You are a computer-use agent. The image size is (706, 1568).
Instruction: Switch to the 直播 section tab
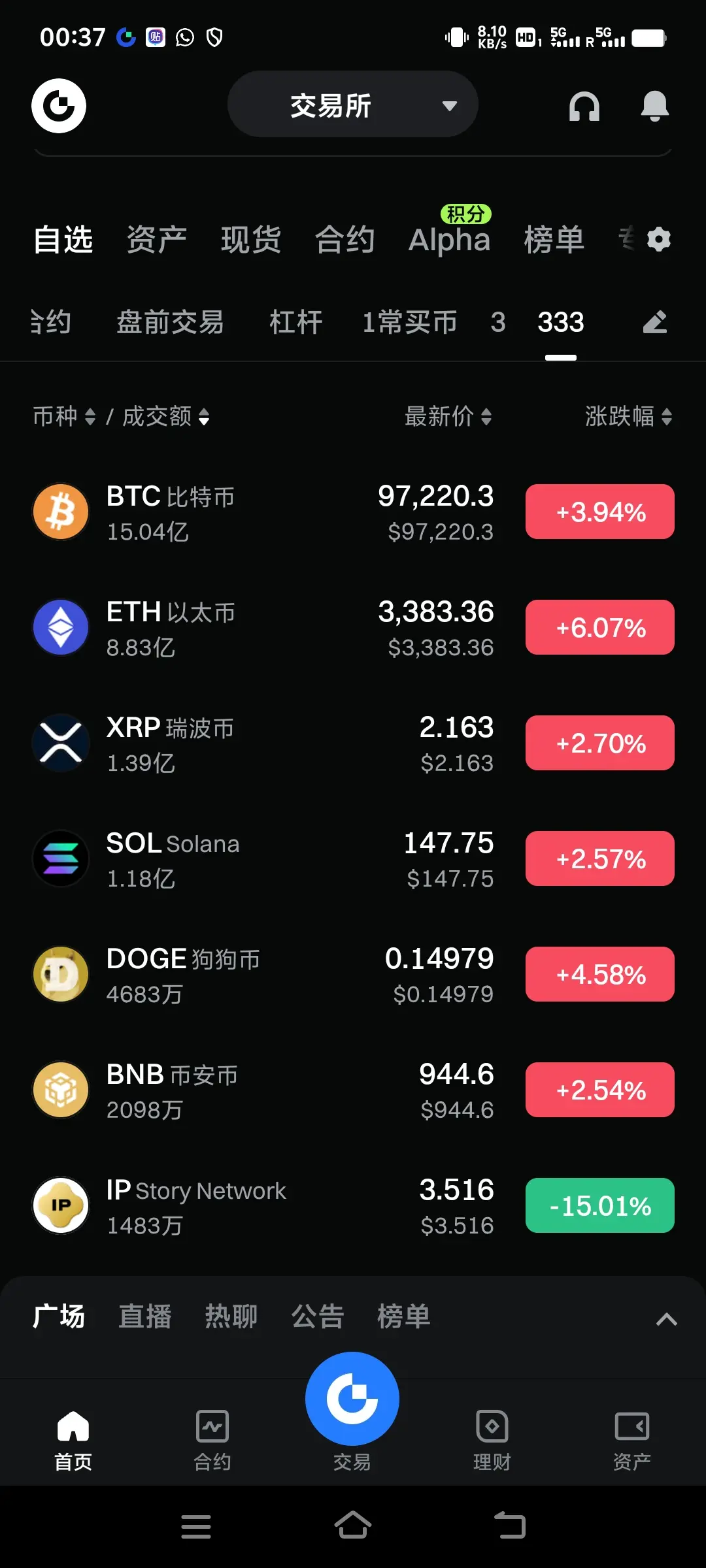[145, 1316]
